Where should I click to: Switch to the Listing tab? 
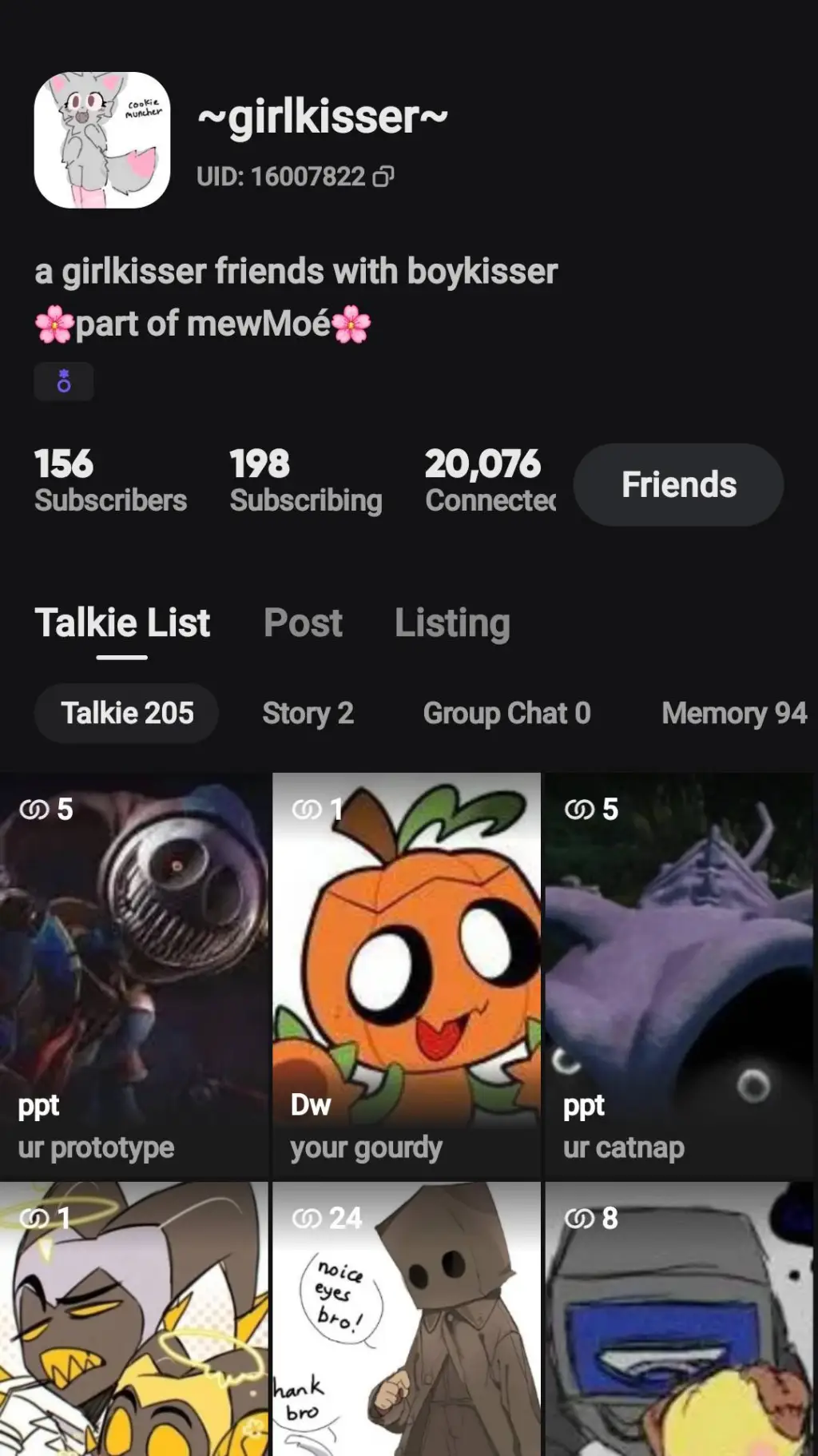pyautogui.click(x=452, y=623)
